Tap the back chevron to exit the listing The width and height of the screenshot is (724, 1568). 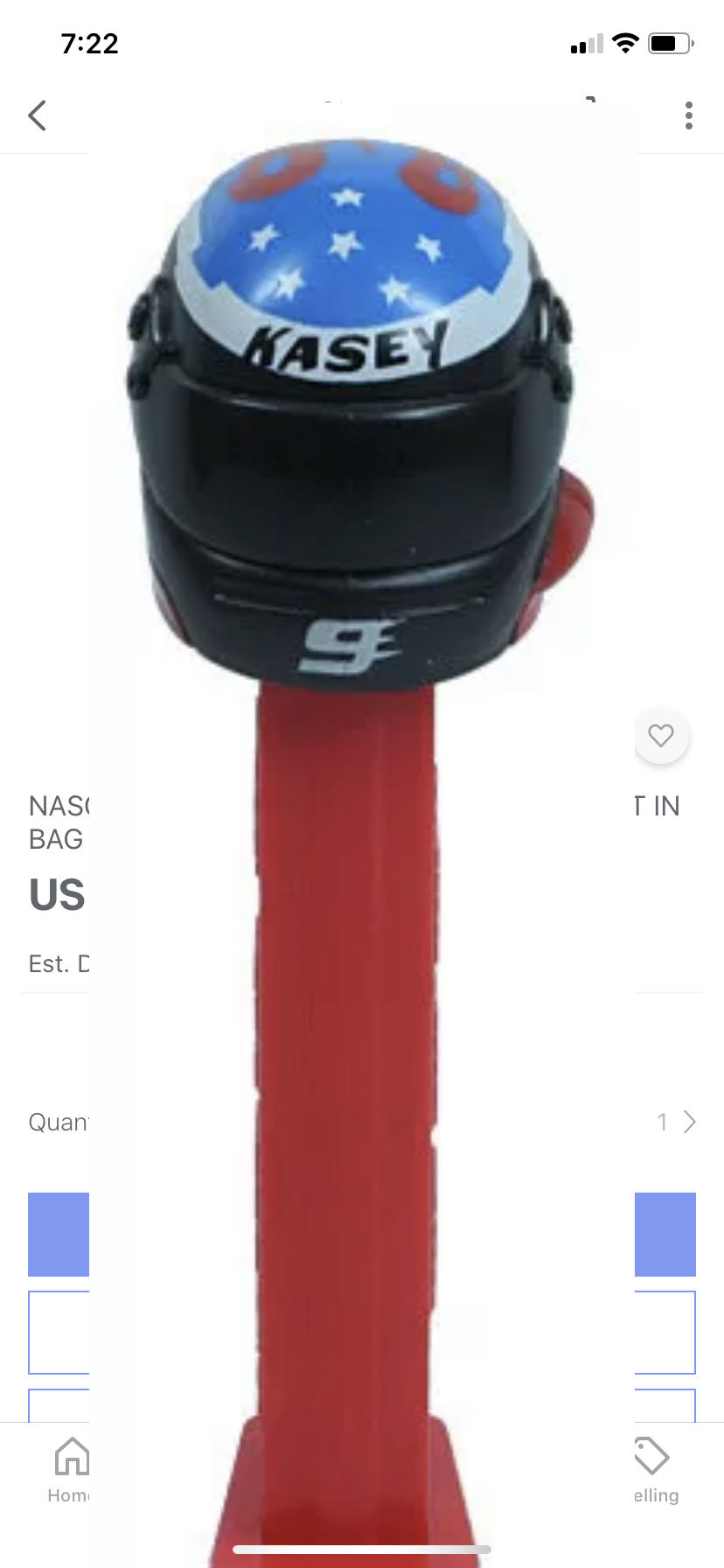click(37, 115)
